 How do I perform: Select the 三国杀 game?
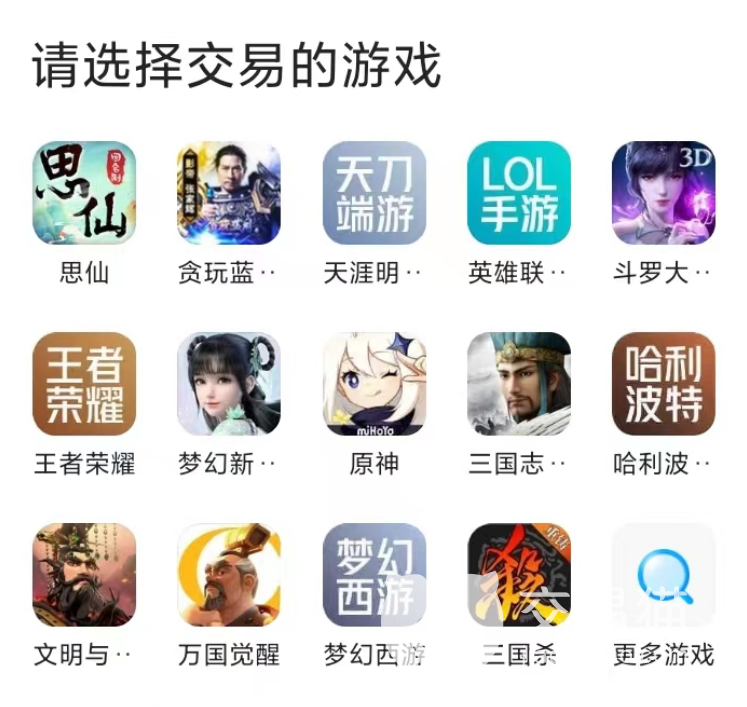[519, 575]
